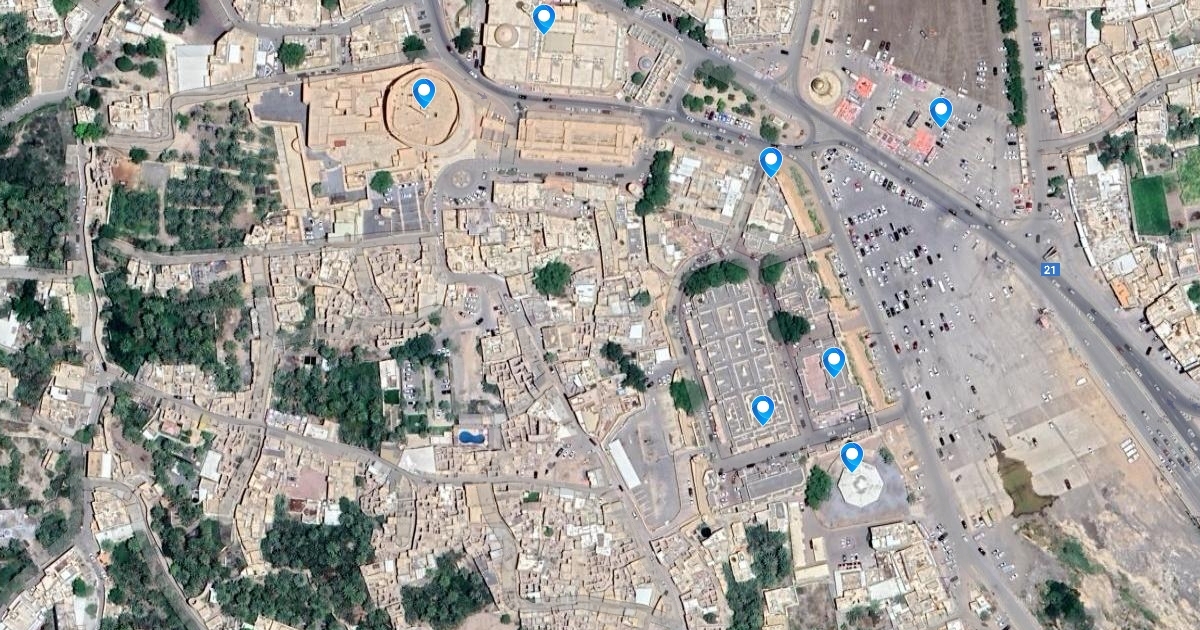Select the pin by the red-roofed market stalls
The height and width of the screenshot is (630, 1200).
(940, 110)
